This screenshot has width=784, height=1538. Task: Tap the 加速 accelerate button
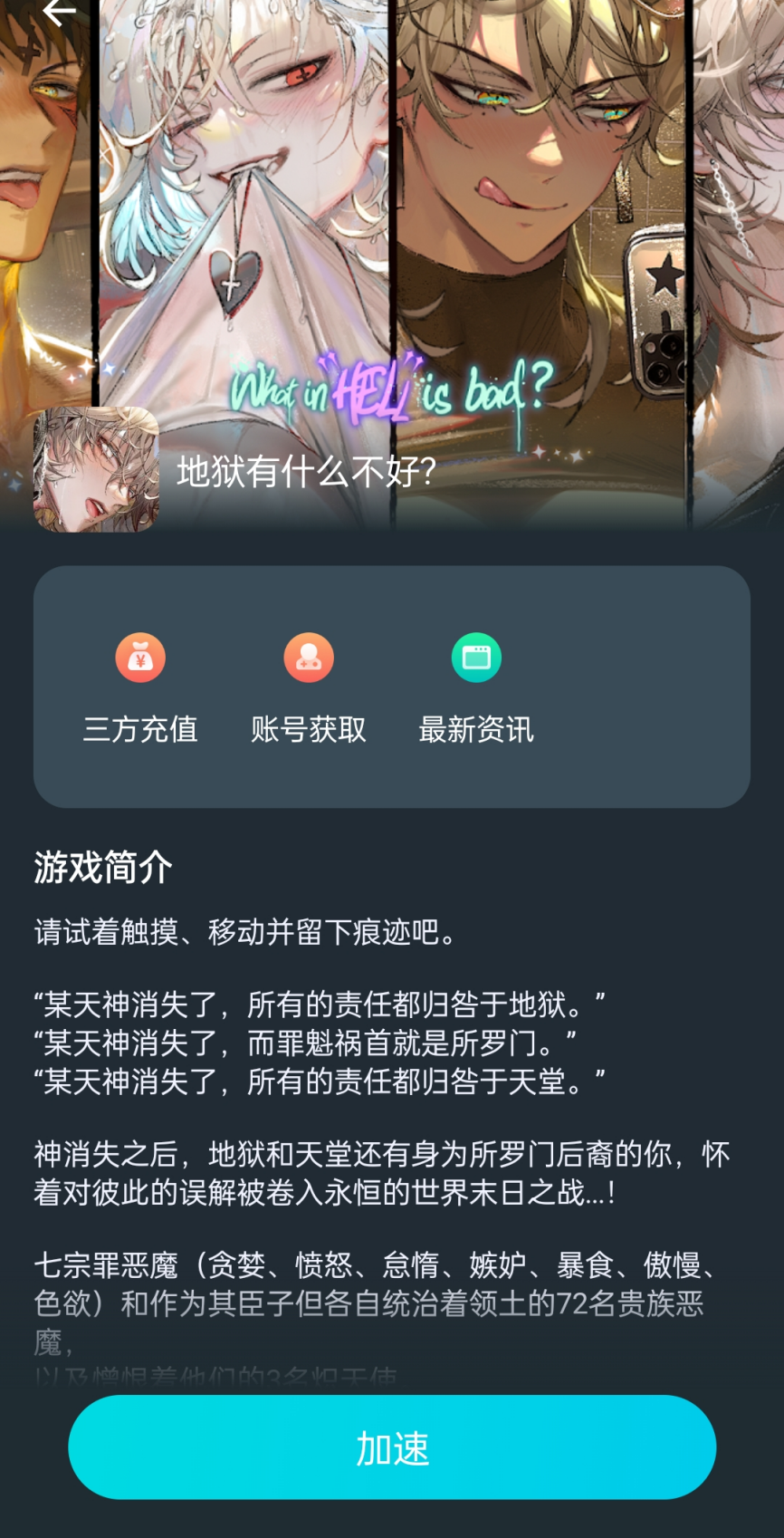pos(392,1447)
